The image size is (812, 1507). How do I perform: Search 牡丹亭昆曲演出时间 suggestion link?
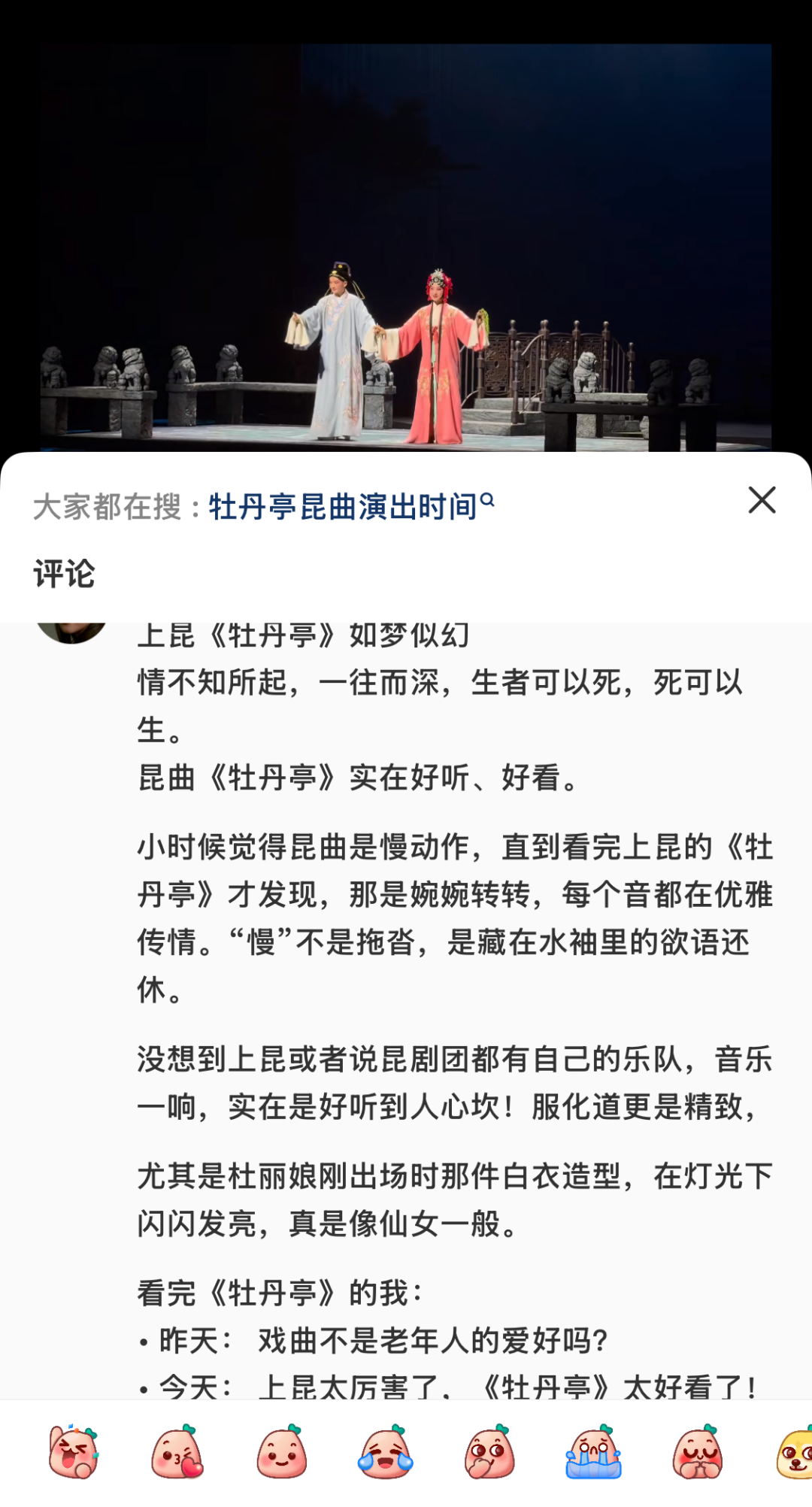click(350, 507)
